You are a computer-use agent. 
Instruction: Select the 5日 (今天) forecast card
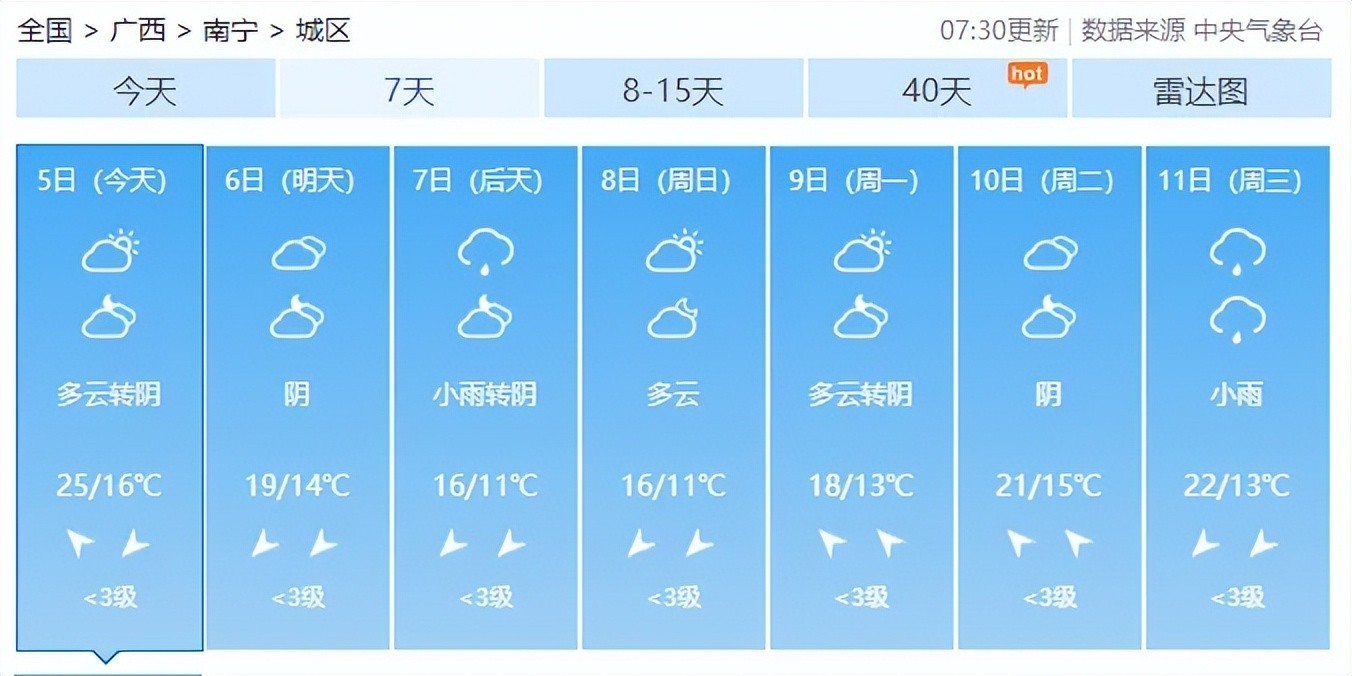coord(109,396)
